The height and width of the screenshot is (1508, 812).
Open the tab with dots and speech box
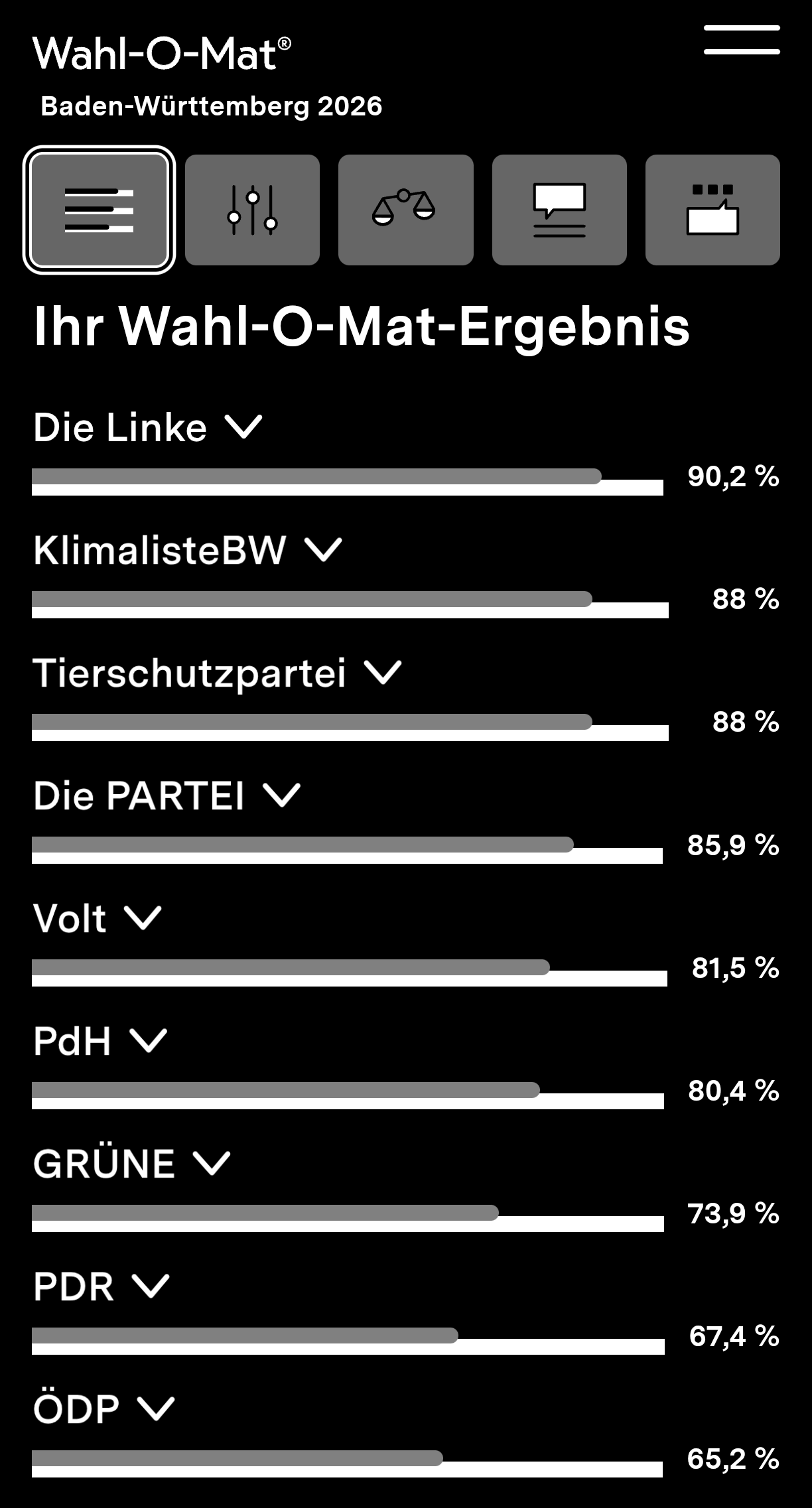coord(712,210)
